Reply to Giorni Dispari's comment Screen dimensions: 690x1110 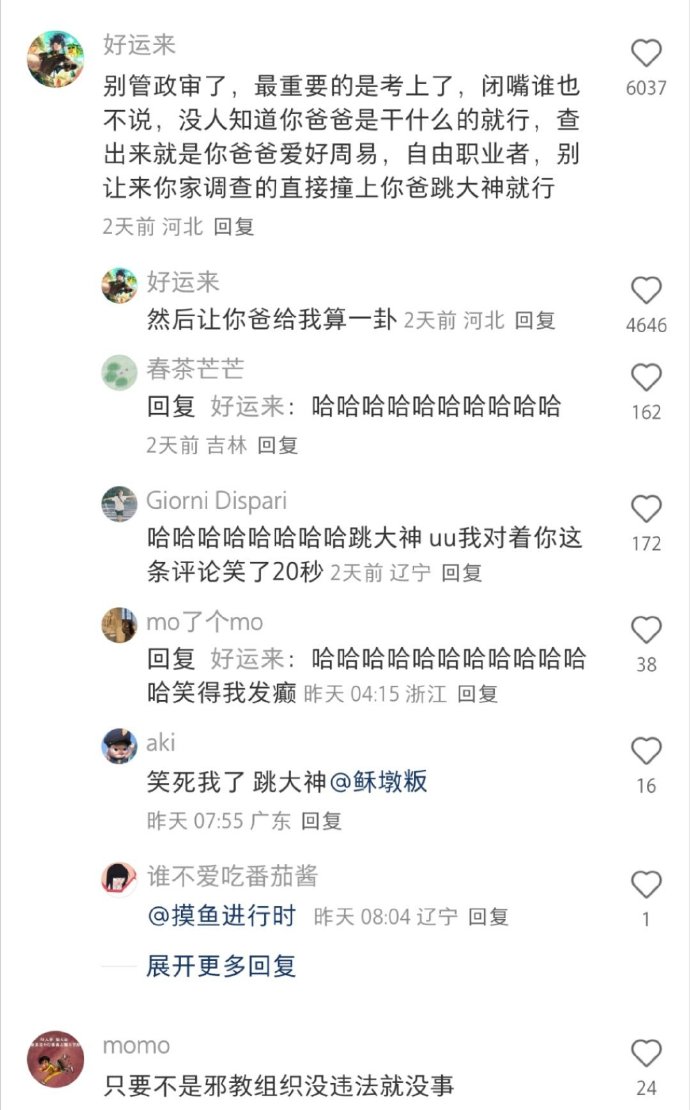pos(462,573)
